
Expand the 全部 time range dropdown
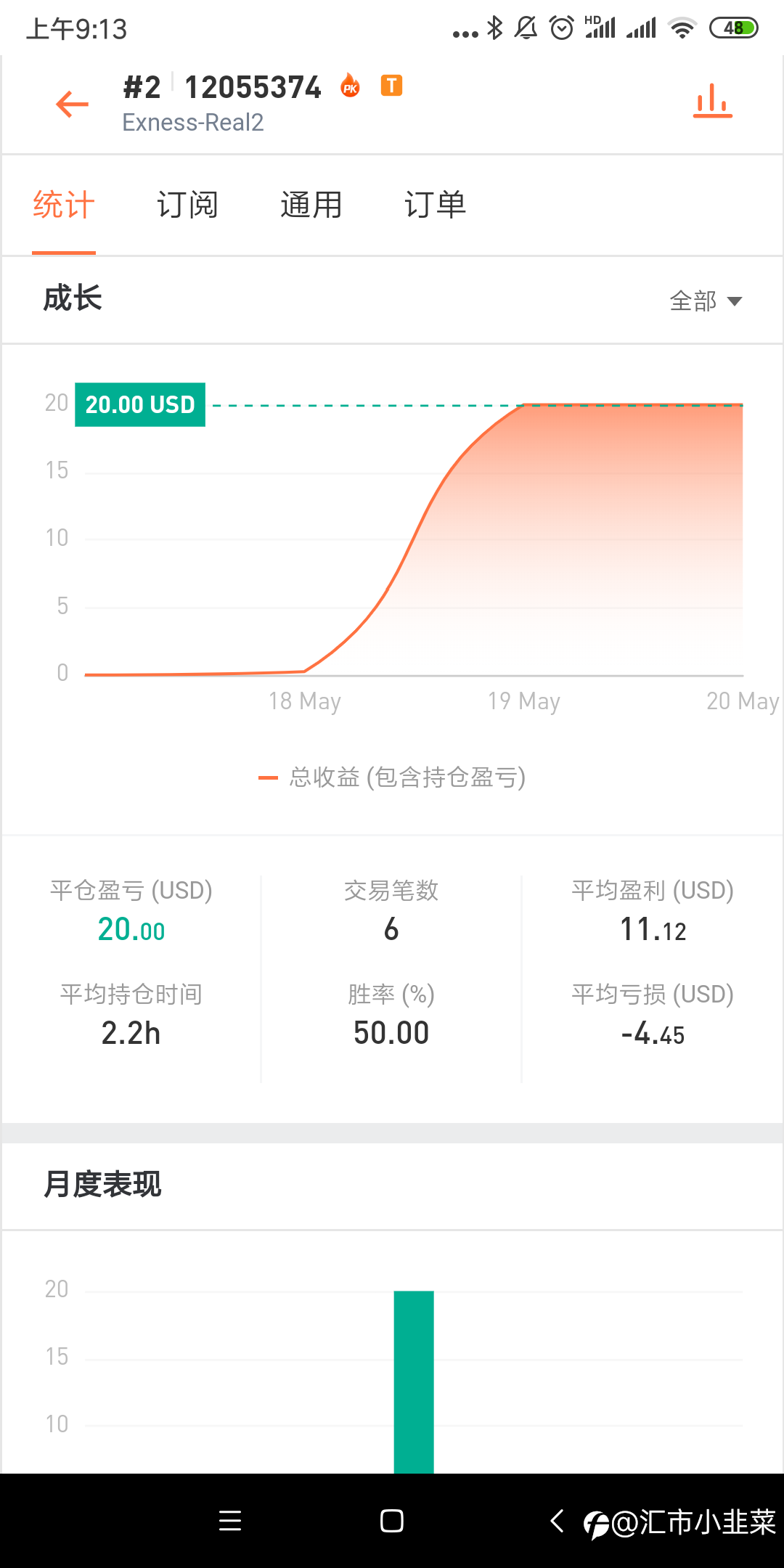pyautogui.click(x=706, y=301)
